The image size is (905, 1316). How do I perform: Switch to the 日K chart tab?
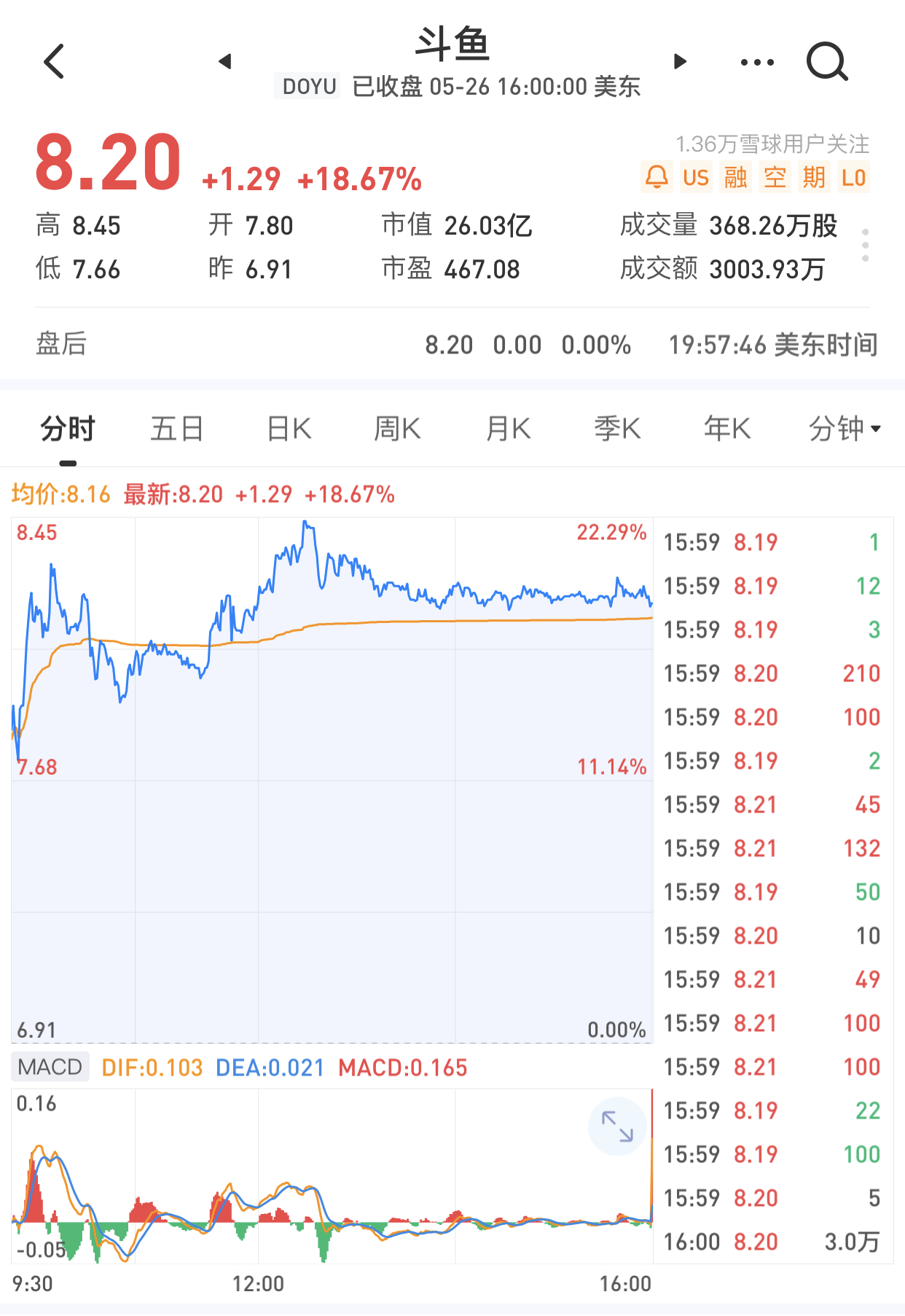[x=289, y=428]
